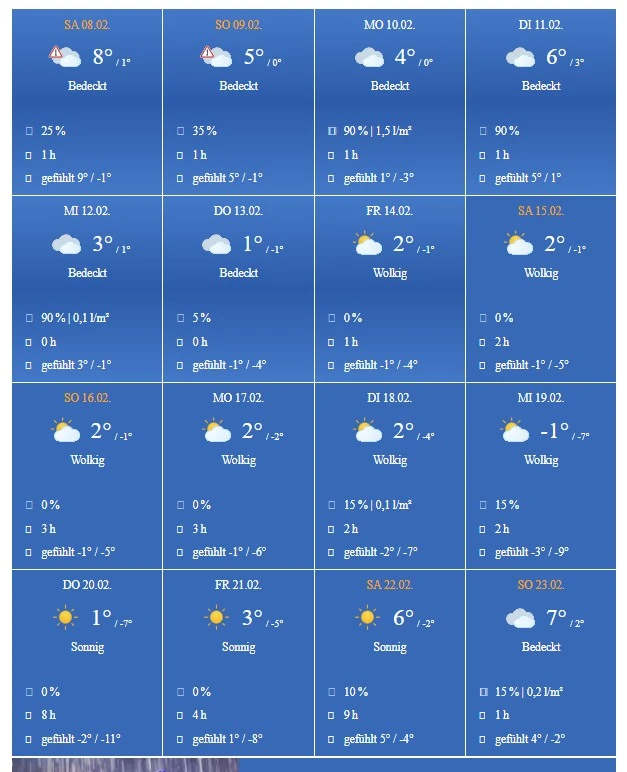Show the DI 18.02. day forecast
The image size is (627, 772).
tap(390, 476)
